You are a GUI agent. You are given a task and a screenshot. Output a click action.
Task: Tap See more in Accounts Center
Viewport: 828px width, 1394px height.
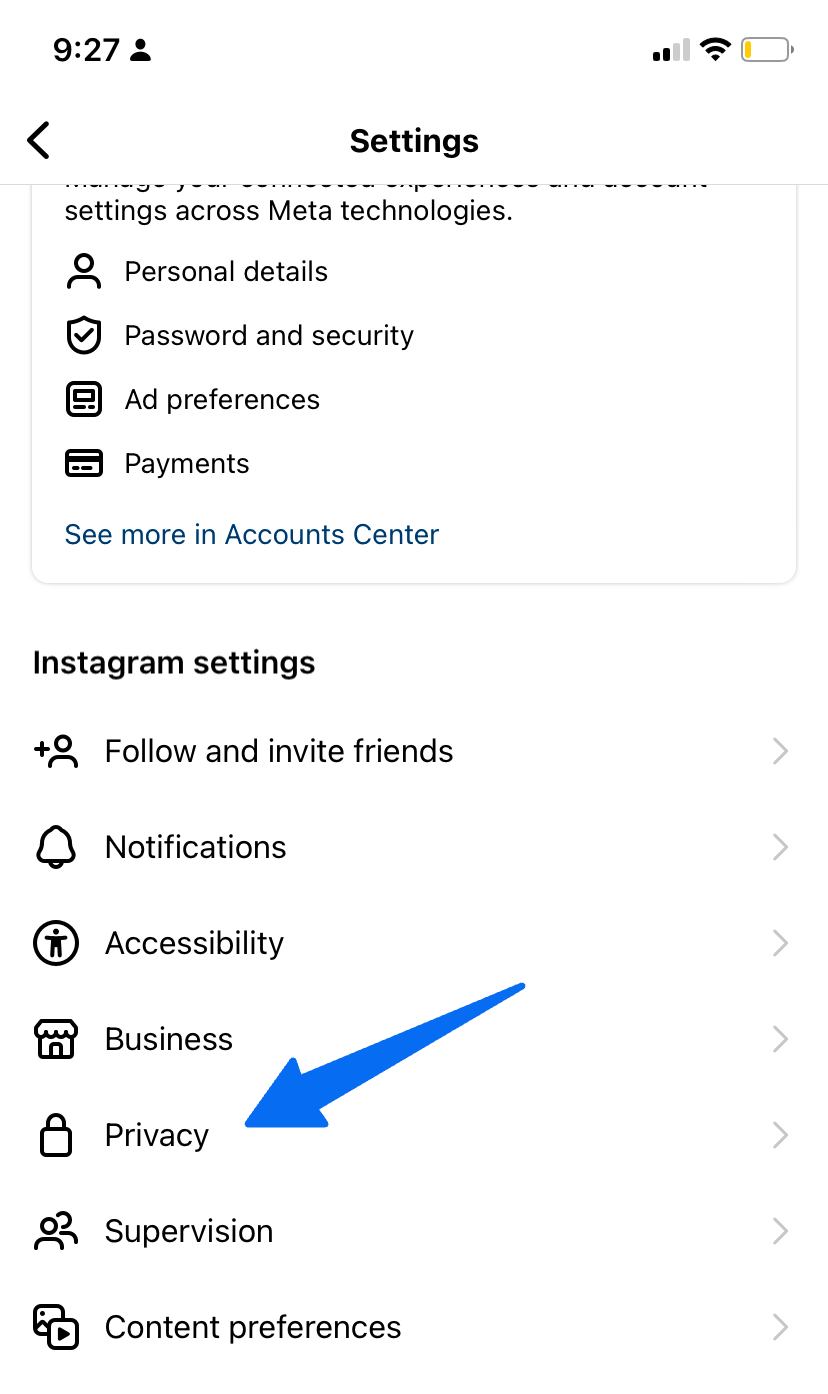[x=251, y=534]
